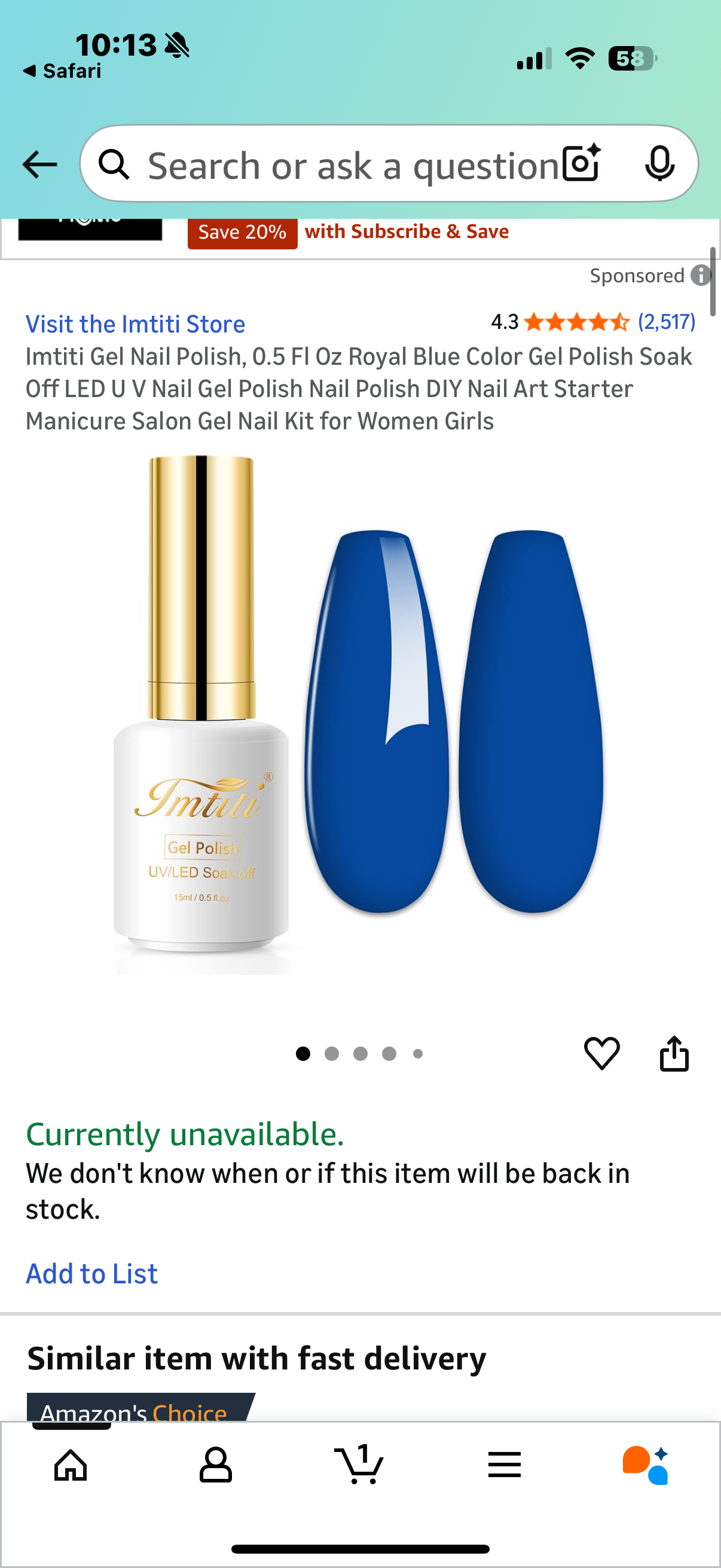Screen dimensions: 721x1568
Task: Tap Add to List
Action: click(92, 1273)
